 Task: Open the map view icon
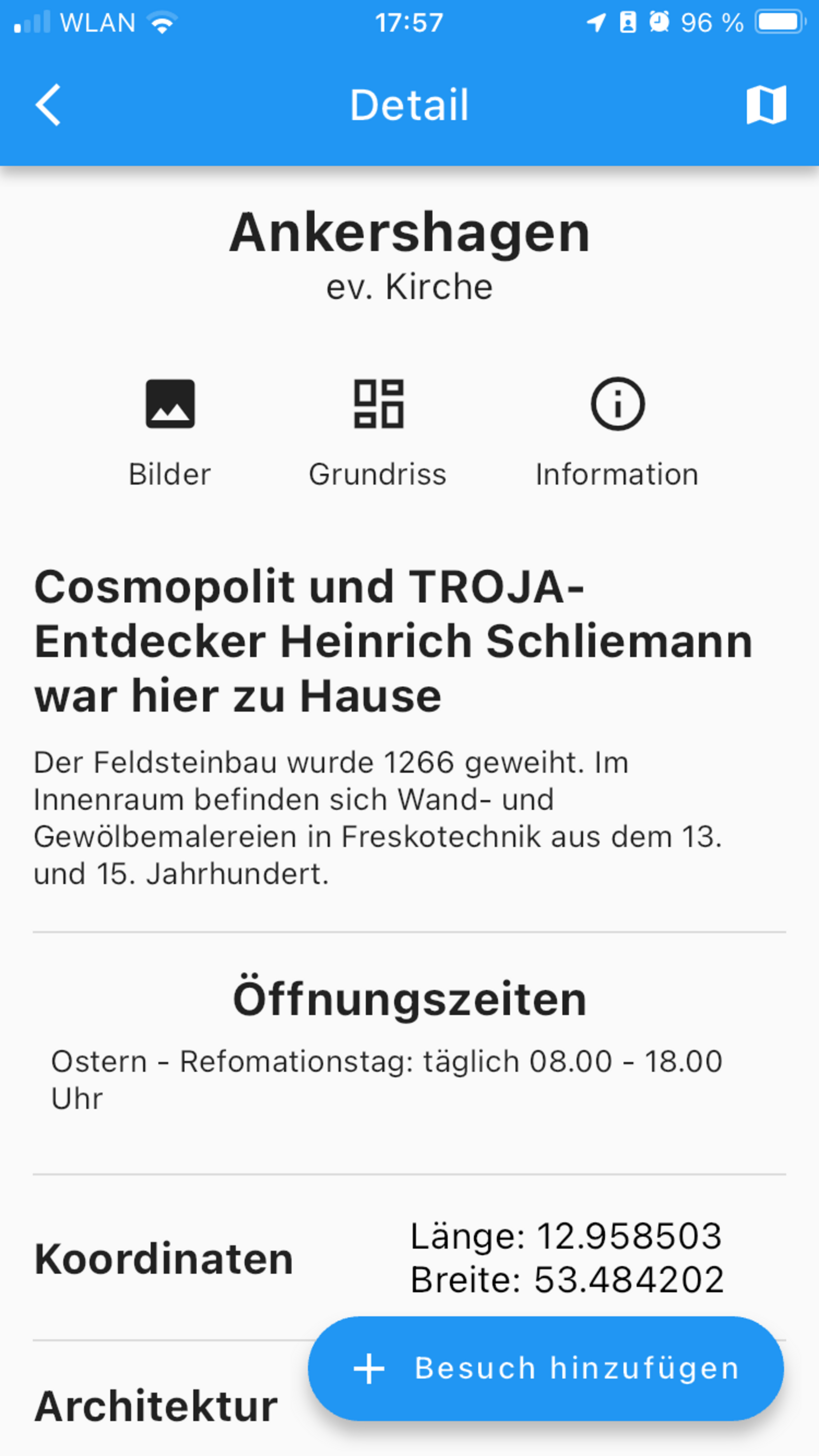[x=766, y=105]
